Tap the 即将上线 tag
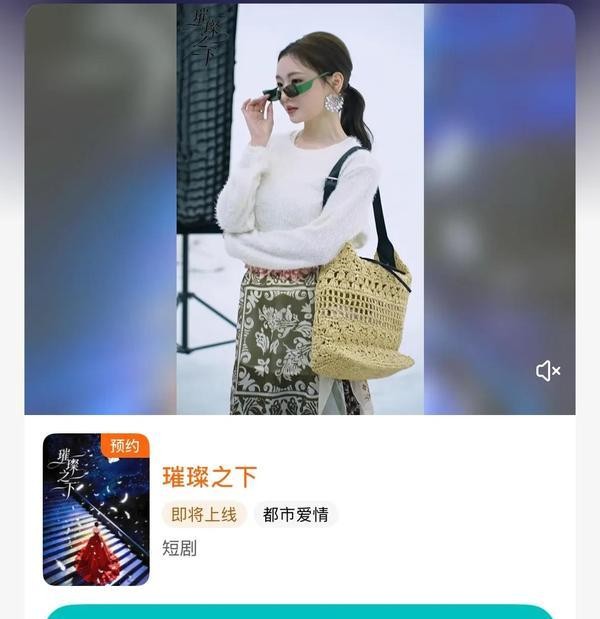 (204, 515)
